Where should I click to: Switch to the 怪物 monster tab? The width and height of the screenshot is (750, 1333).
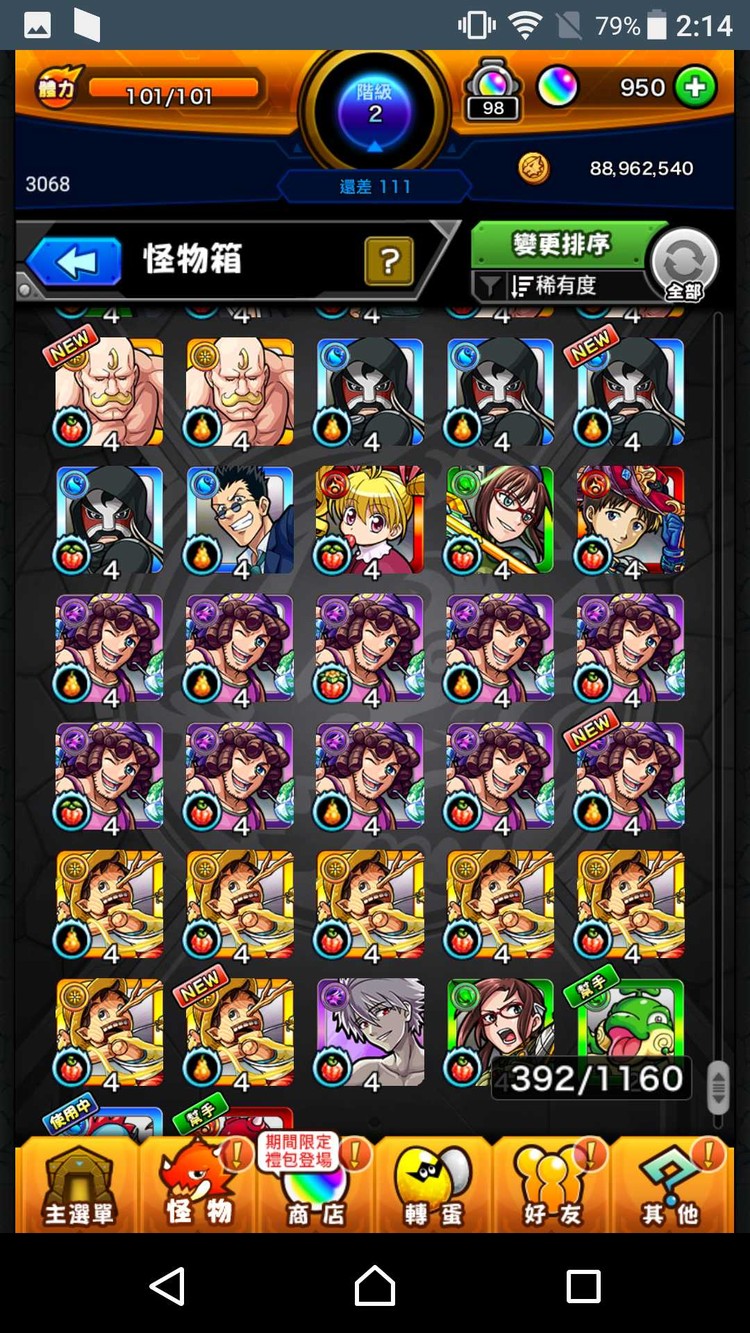pos(198,1185)
